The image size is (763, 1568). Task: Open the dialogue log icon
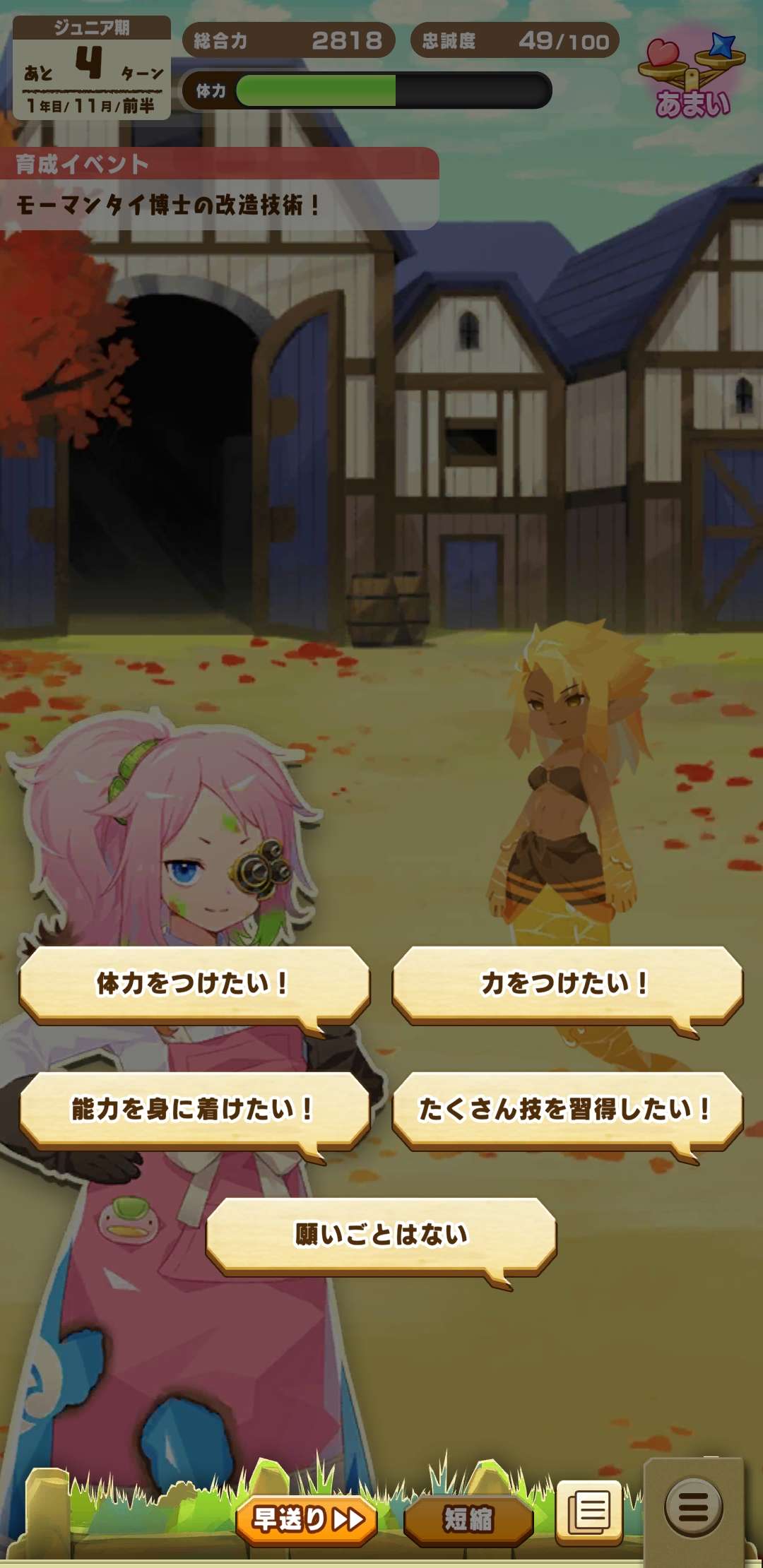(590, 1513)
